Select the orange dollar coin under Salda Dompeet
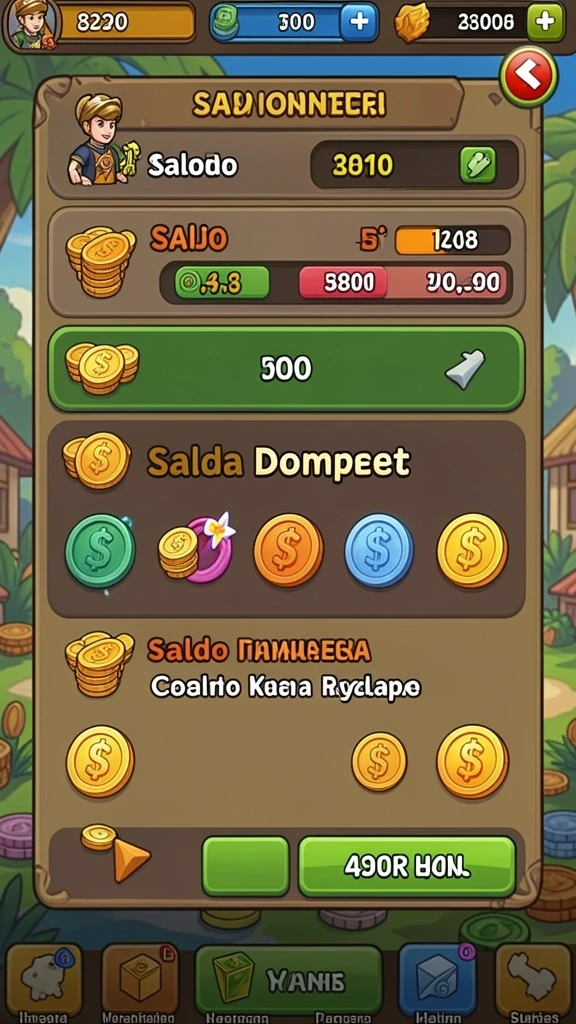 click(288, 550)
